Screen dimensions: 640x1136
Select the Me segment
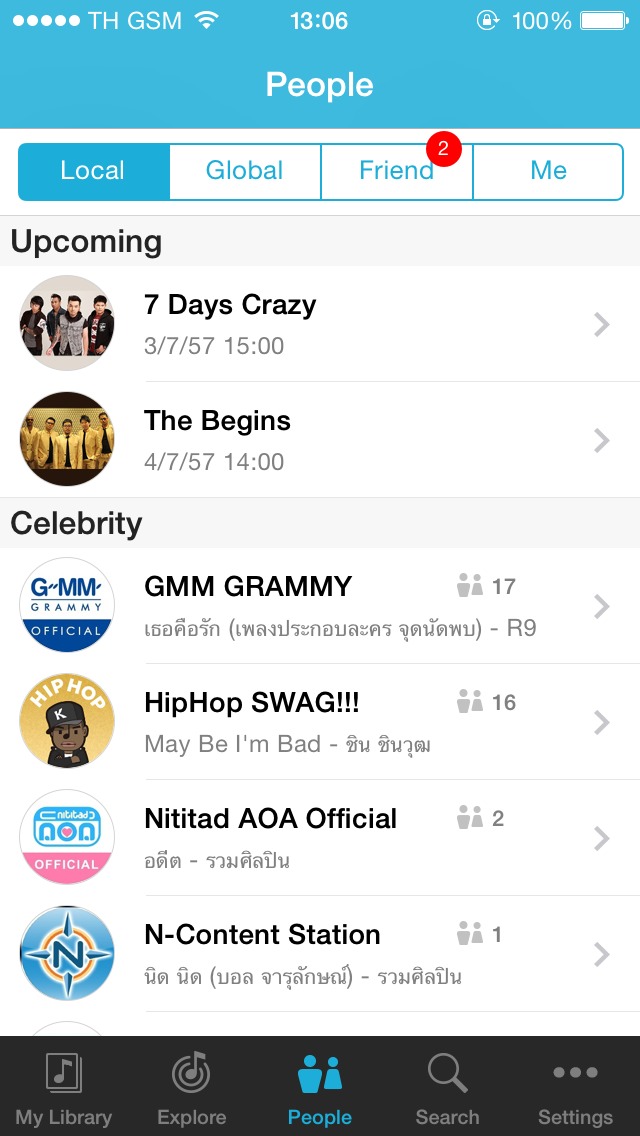[x=548, y=171]
